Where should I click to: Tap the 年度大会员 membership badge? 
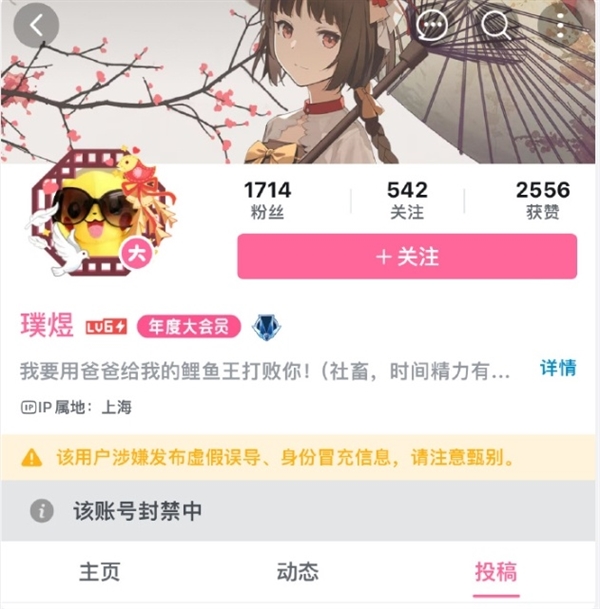point(189,326)
